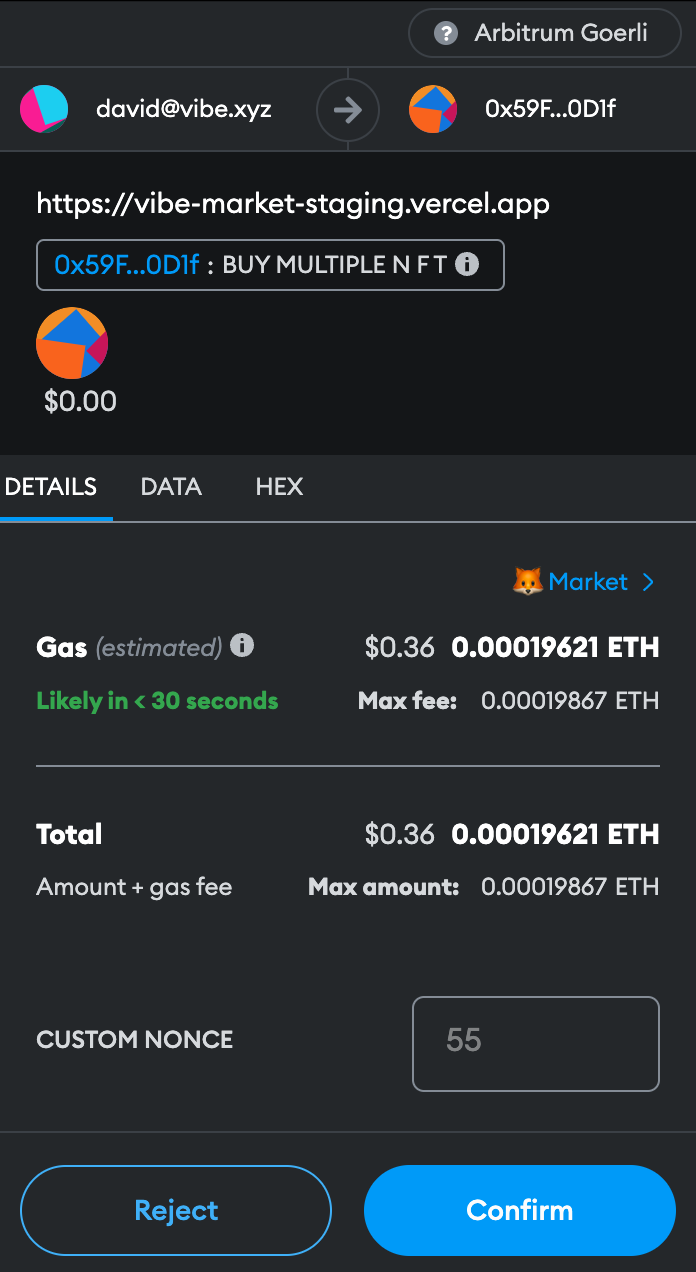The width and height of the screenshot is (696, 1272).
Task: Show info about estimated gas
Action: pos(242,646)
